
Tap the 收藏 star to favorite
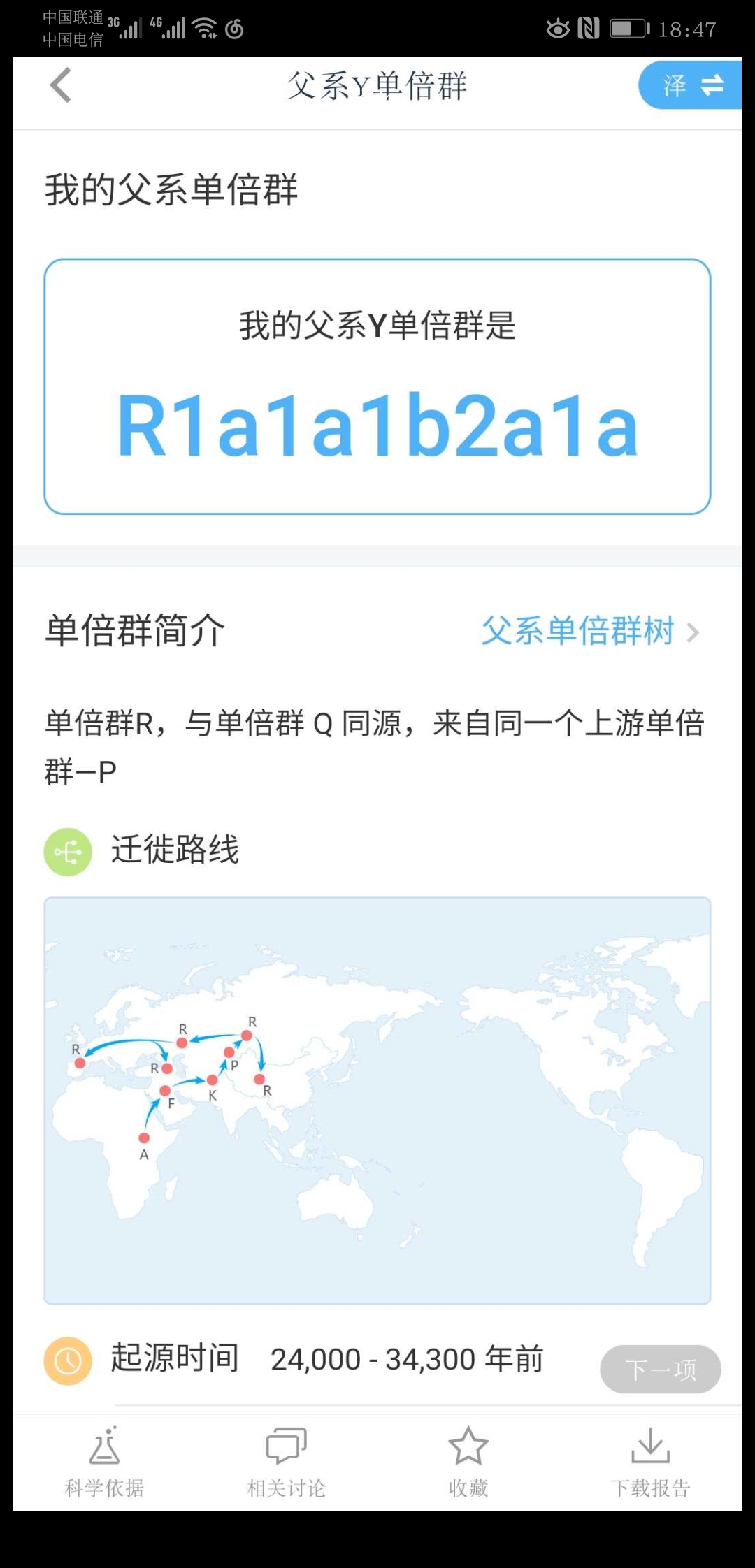pos(468,1462)
